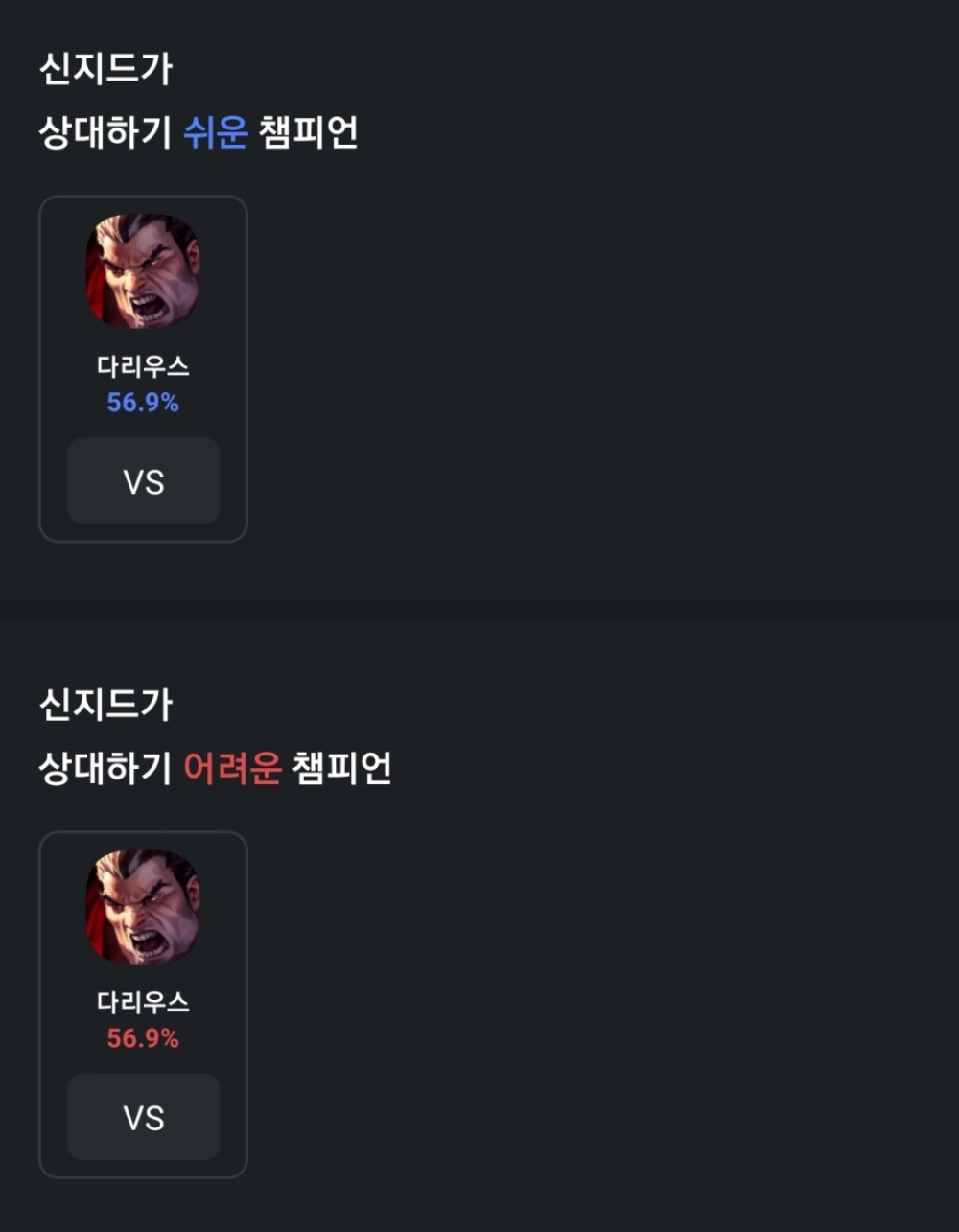
Task: Open 다리우스 portrait in the 어려운 챔피언 section
Action: 143,906
